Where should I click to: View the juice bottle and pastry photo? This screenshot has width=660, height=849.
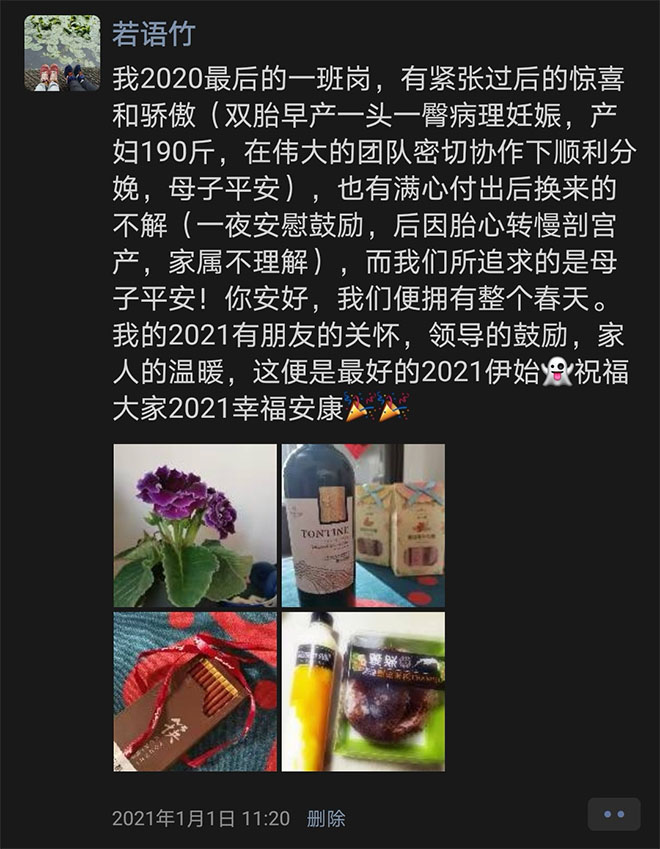pos(363,692)
